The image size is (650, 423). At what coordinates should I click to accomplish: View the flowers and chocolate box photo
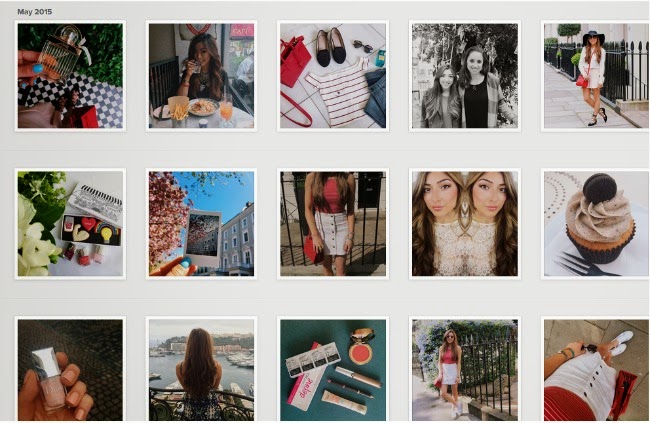coord(70,223)
